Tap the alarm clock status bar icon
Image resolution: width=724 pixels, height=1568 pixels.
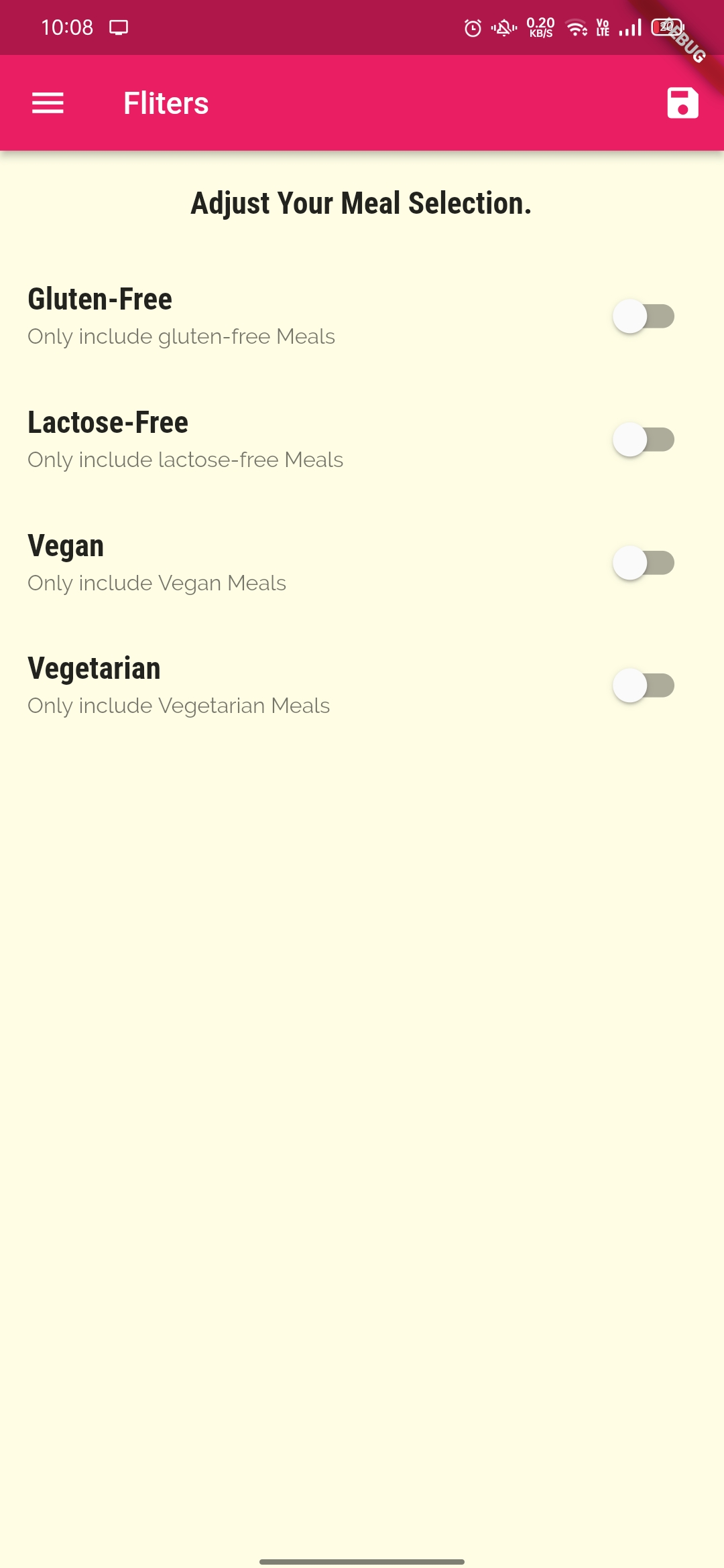(471, 27)
